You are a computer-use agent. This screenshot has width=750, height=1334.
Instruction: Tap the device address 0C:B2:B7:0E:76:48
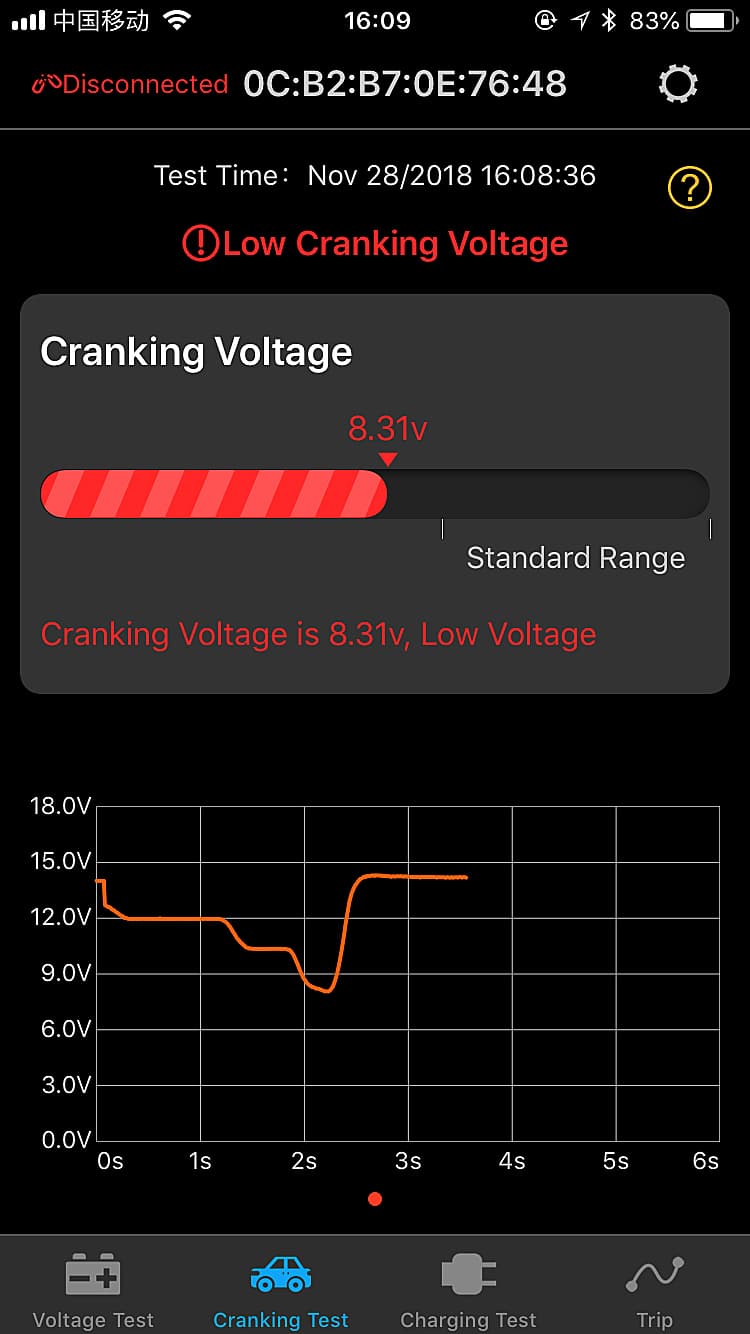[x=405, y=84]
